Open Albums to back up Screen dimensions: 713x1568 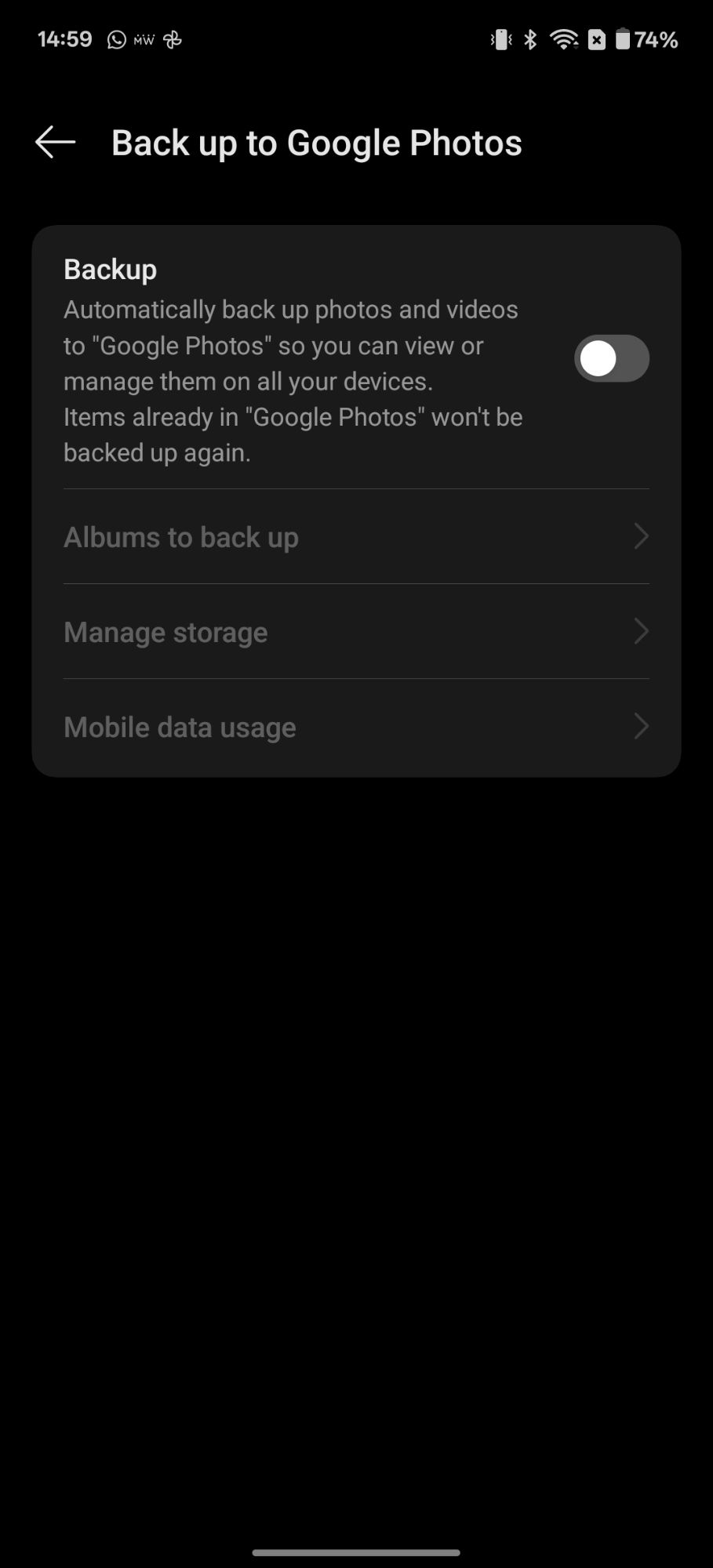pos(356,537)
